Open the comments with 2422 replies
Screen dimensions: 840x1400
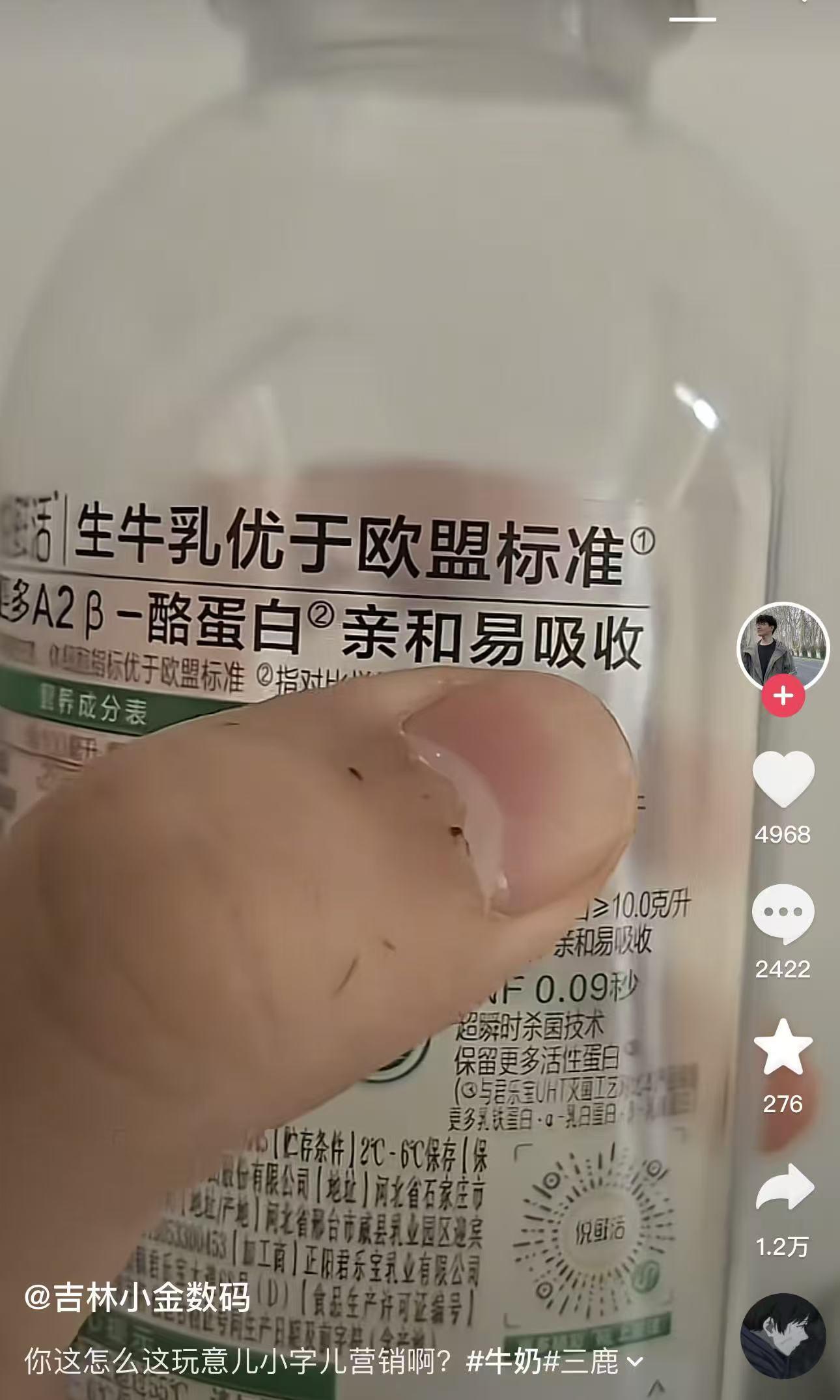tap(783, 913)
